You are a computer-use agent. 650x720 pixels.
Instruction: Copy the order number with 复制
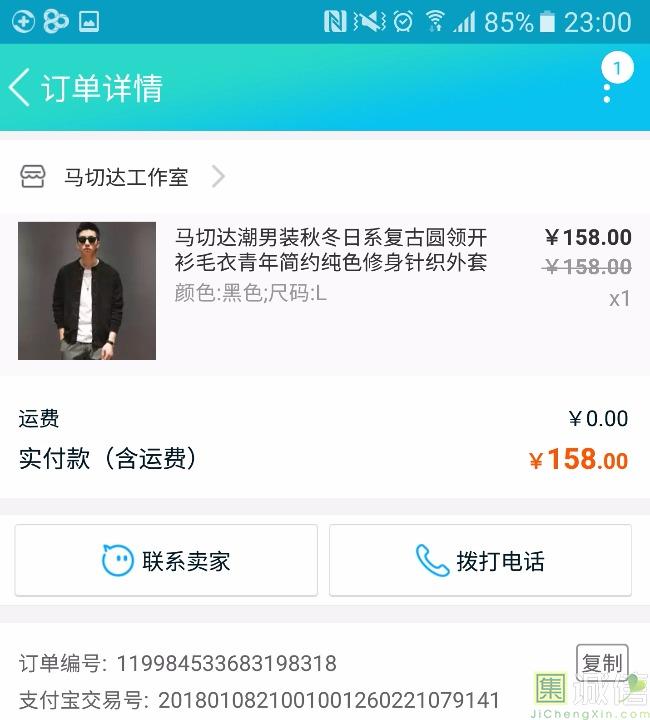pos(602,662)
